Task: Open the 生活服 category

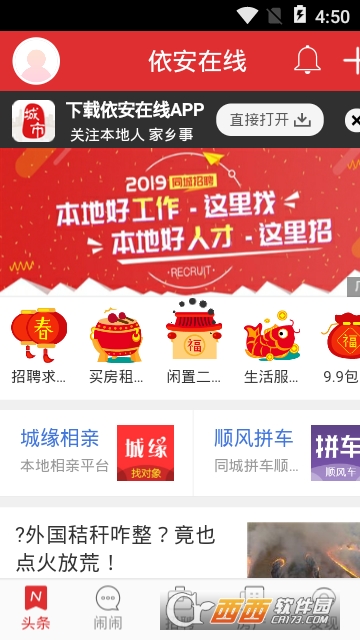Action: [271, 346]
